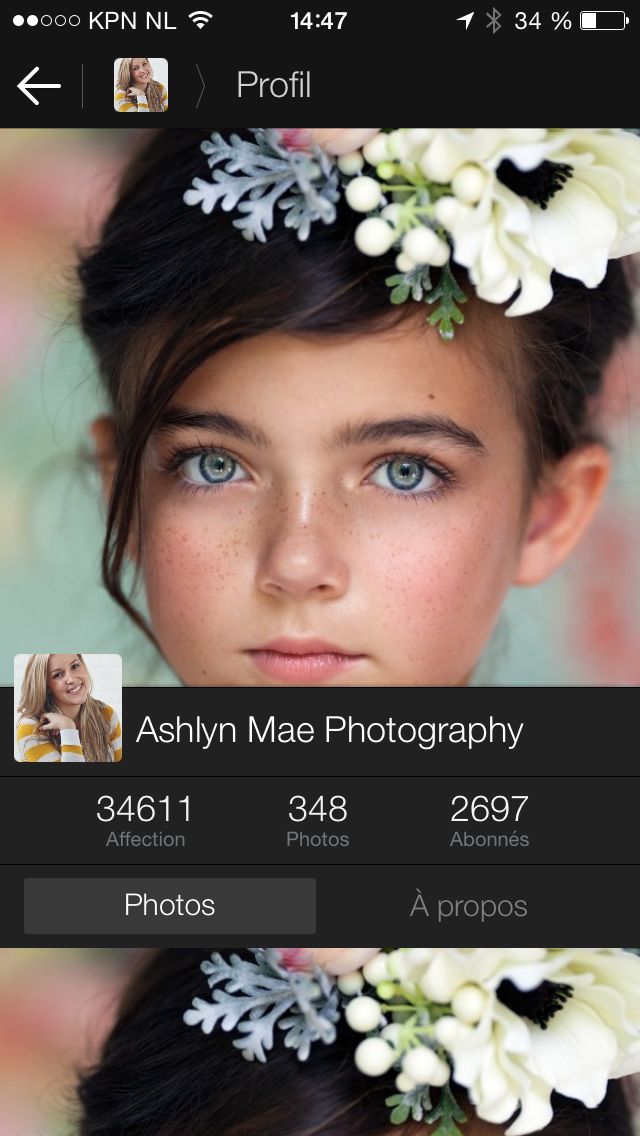Open the second portrait photo in the list

[320, 1042]
